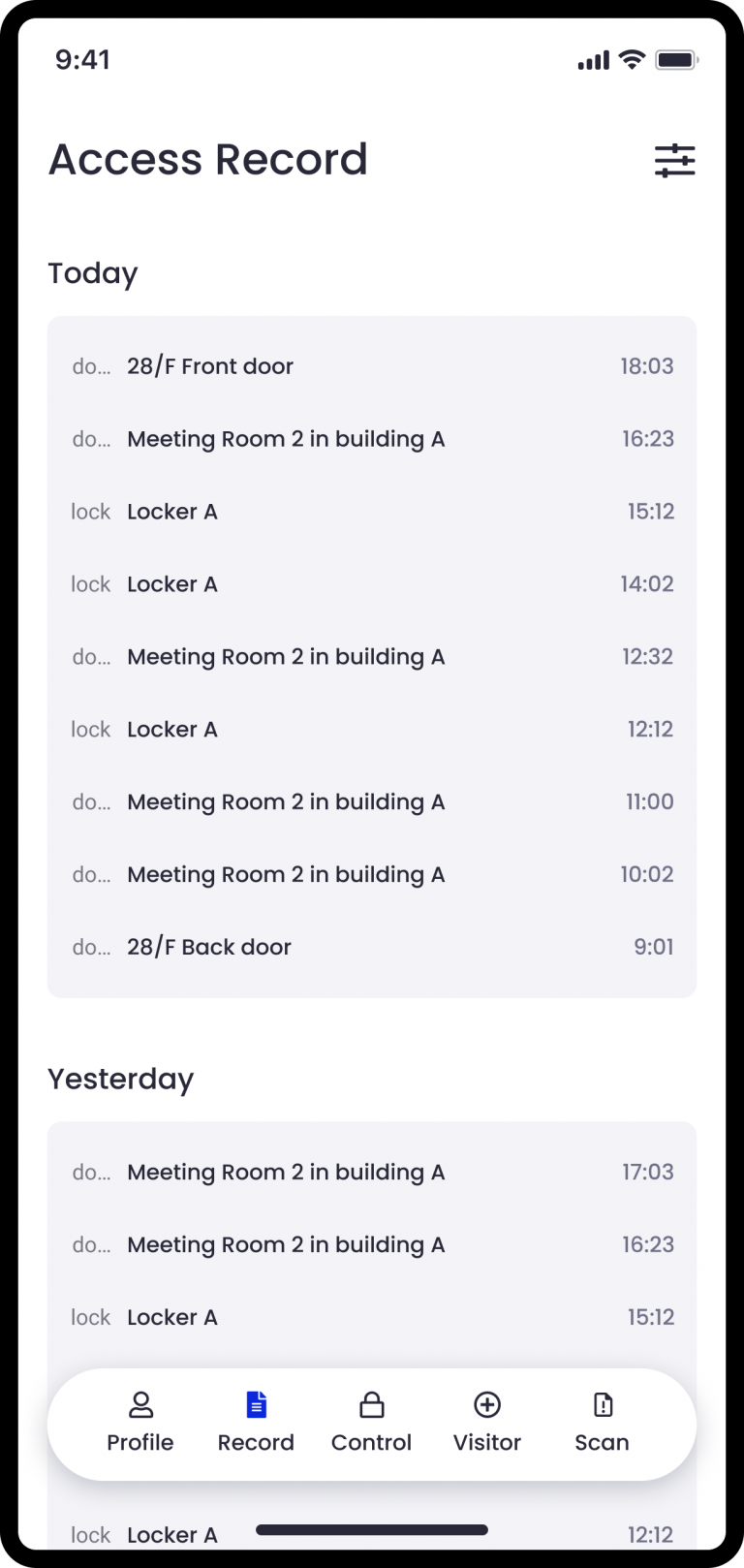Tap the Today section header

tap(93, 273)
